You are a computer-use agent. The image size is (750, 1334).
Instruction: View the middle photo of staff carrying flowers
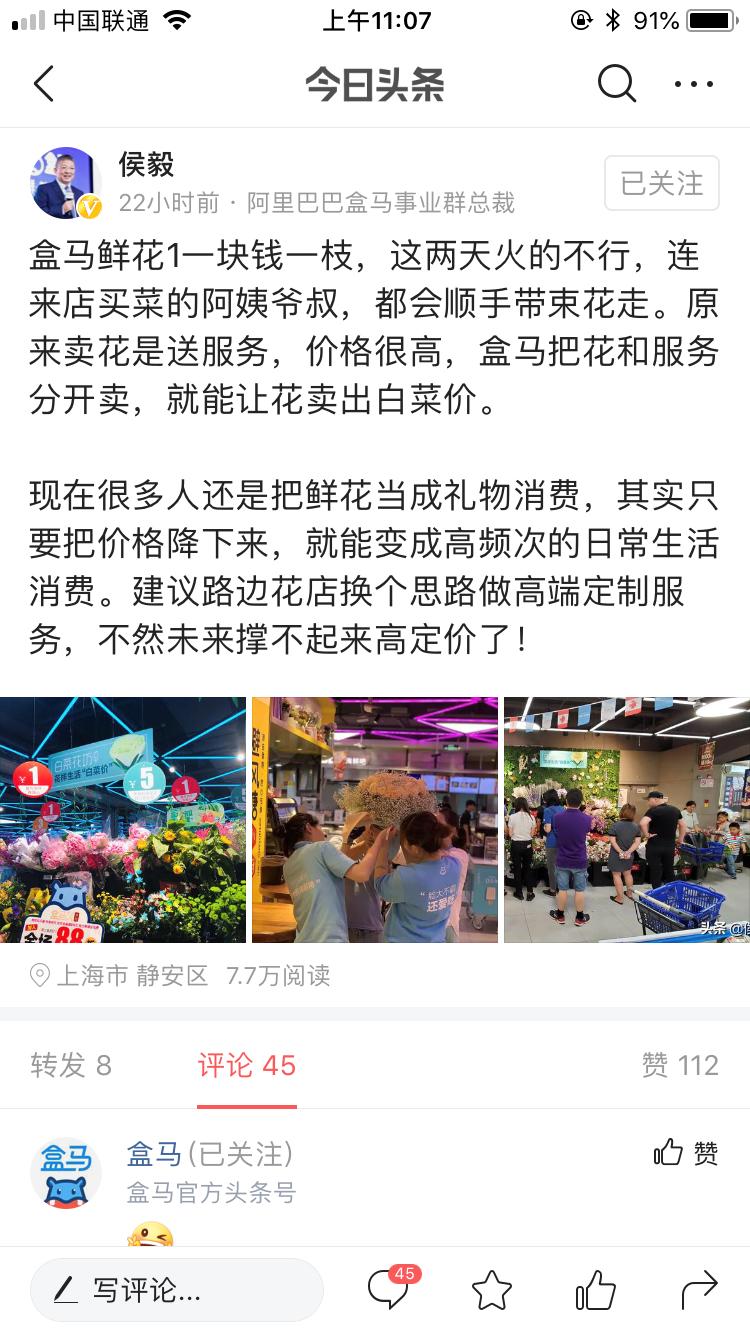pos(375,820)
